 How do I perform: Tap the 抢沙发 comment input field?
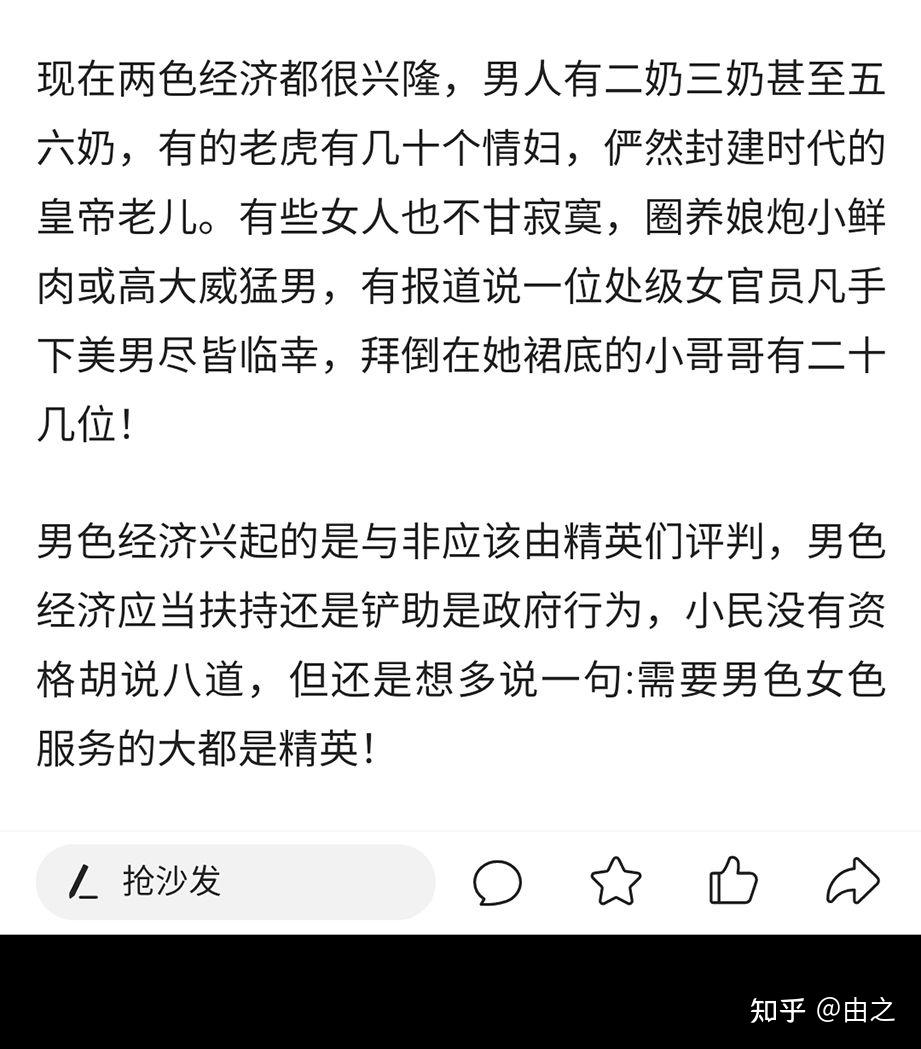click(x=235, y=882)
